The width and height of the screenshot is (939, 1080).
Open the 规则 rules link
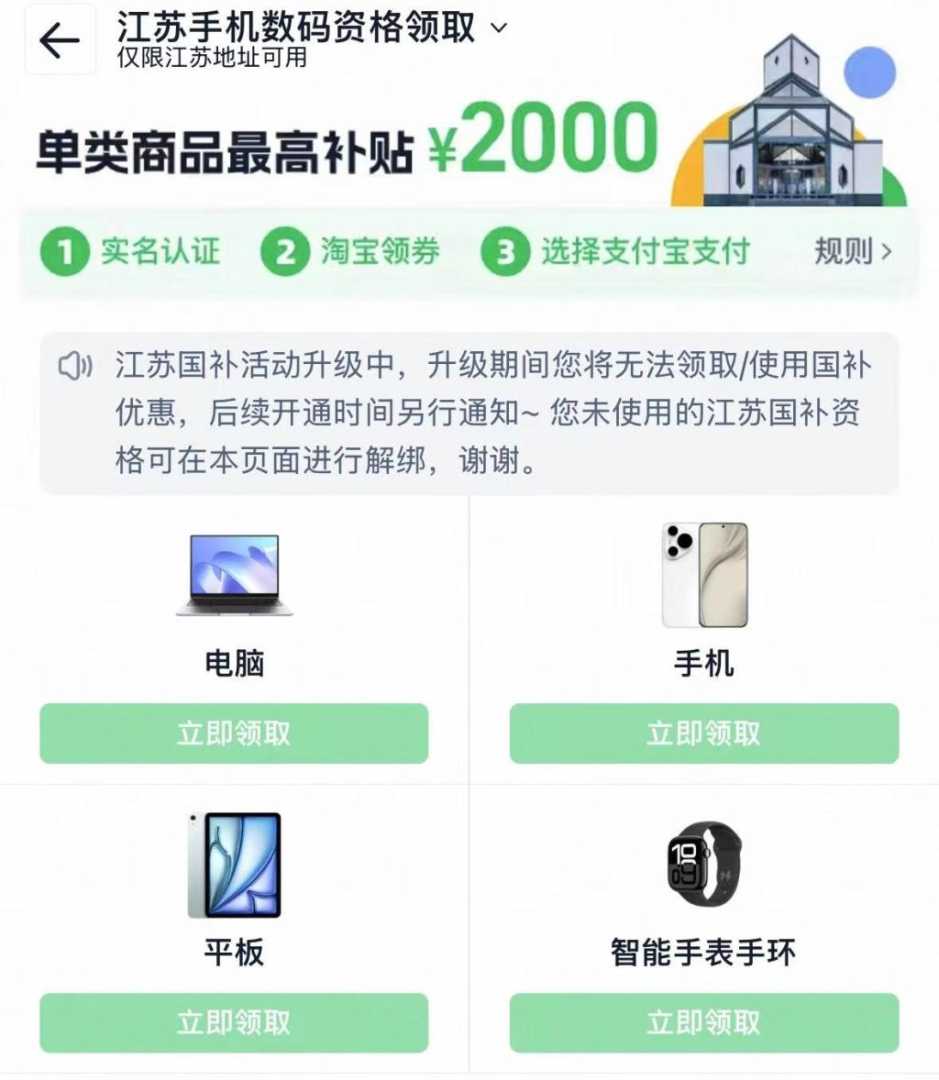[x=852, y=252]
